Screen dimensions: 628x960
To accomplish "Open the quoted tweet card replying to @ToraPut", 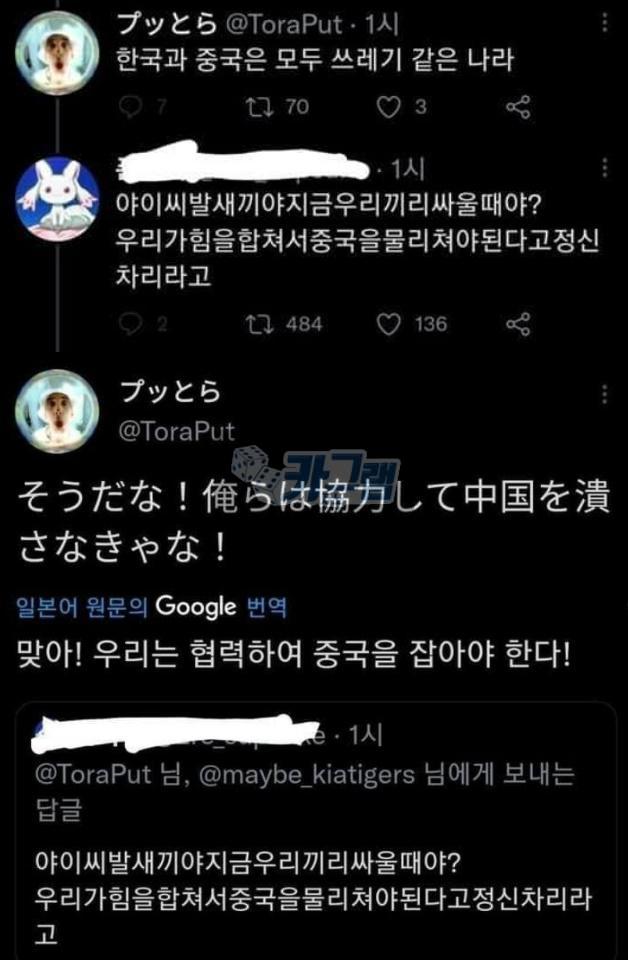I will (314, 830).
